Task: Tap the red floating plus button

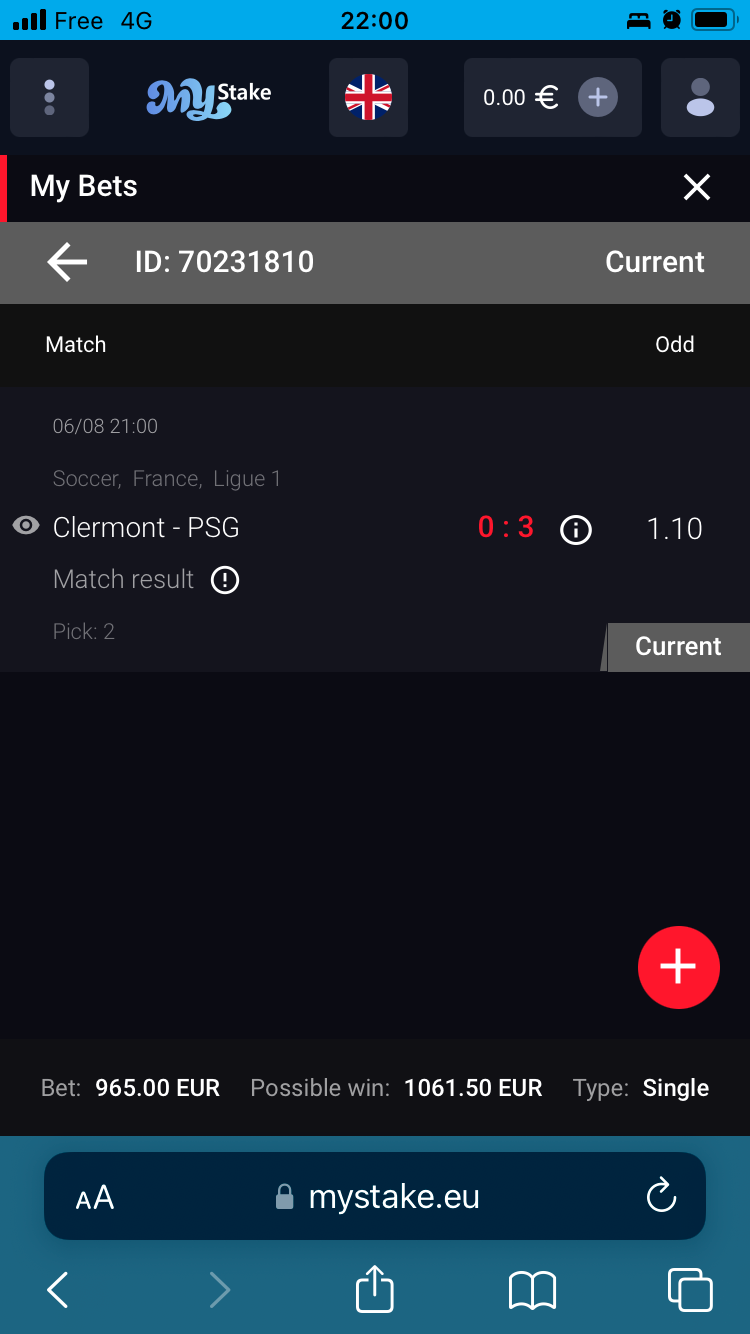Action: [x=678, y=967]
